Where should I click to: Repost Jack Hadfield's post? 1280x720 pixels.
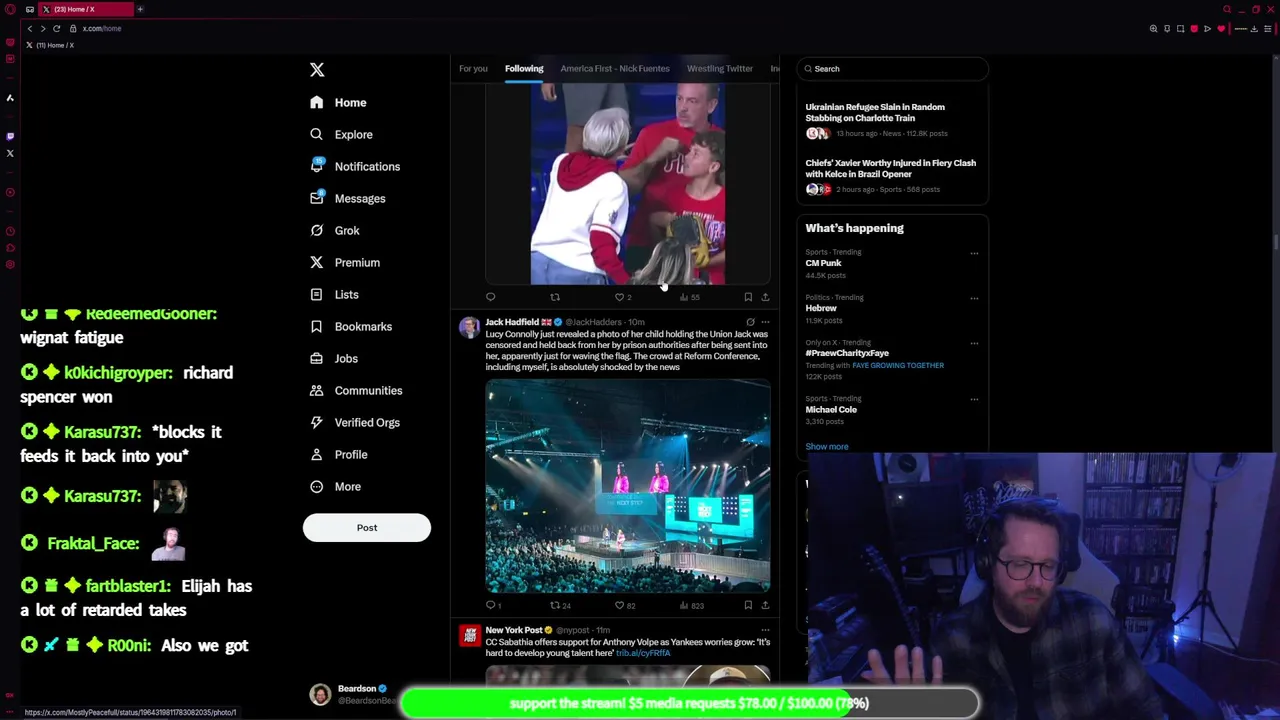(x=555, y=605)
